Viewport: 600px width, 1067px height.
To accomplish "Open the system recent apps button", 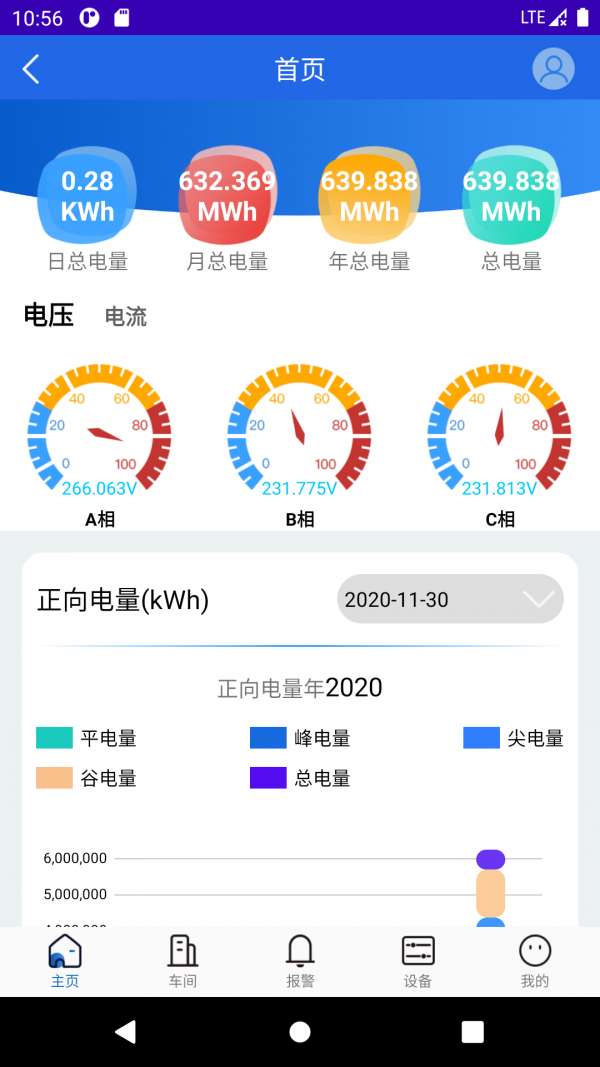I will click(473, 1032).
